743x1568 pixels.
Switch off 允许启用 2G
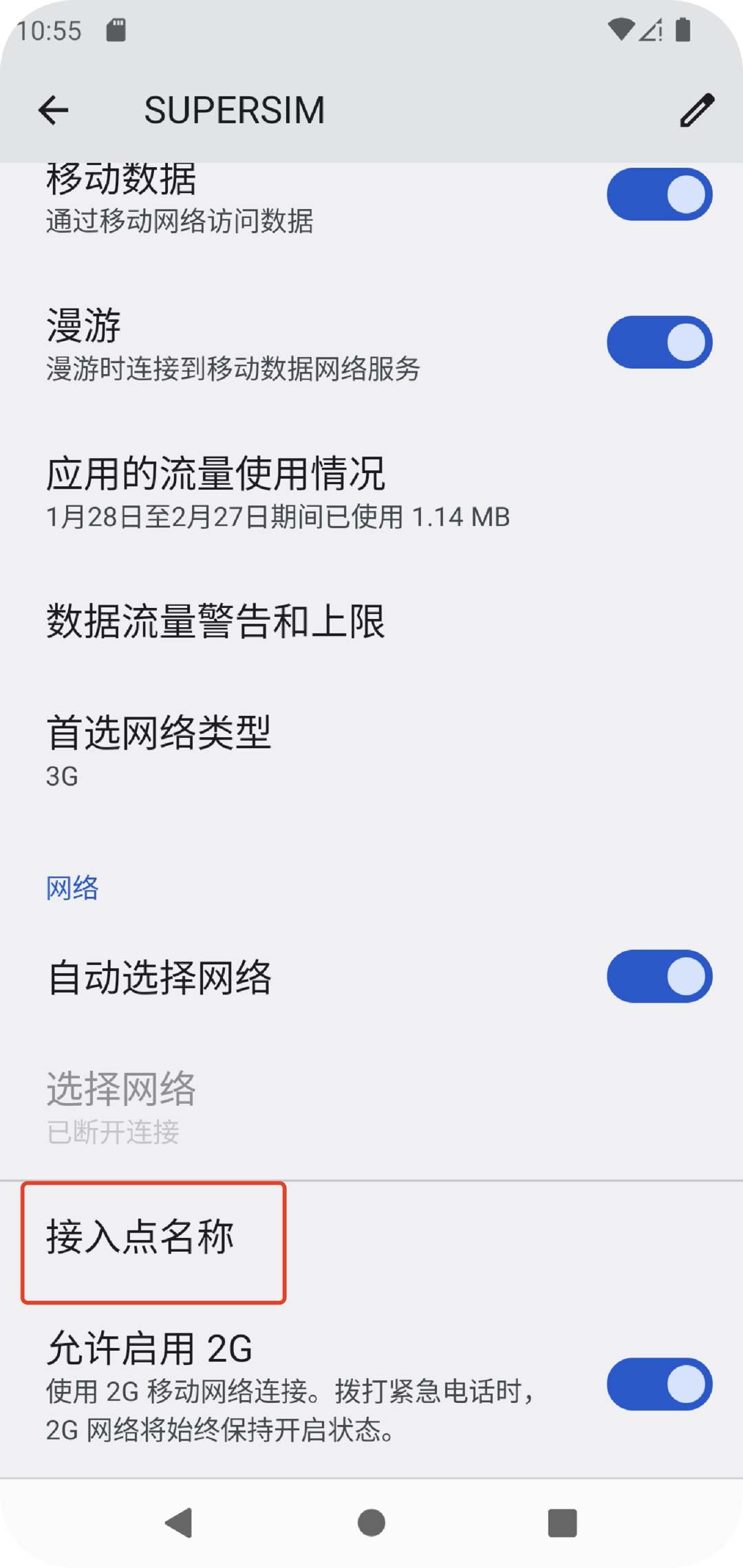[x=659, y=1384]
